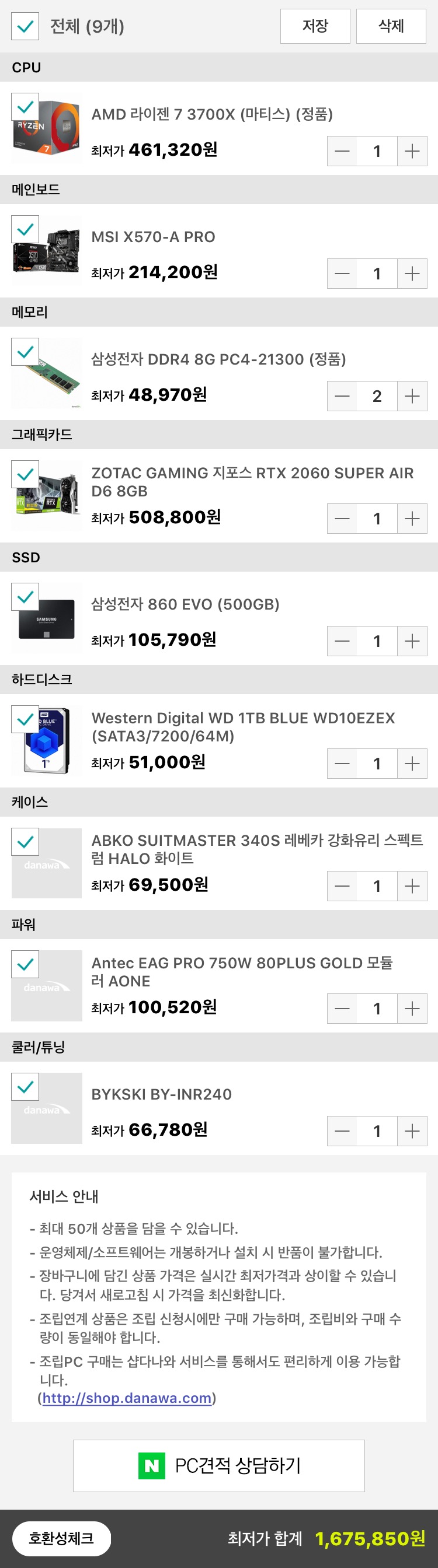Image resolution: width=438 pixels, height=1568 pixels.
Task: Decrease quantity of BYKSKI BY-INR240
Action: tap(342, 1131)
